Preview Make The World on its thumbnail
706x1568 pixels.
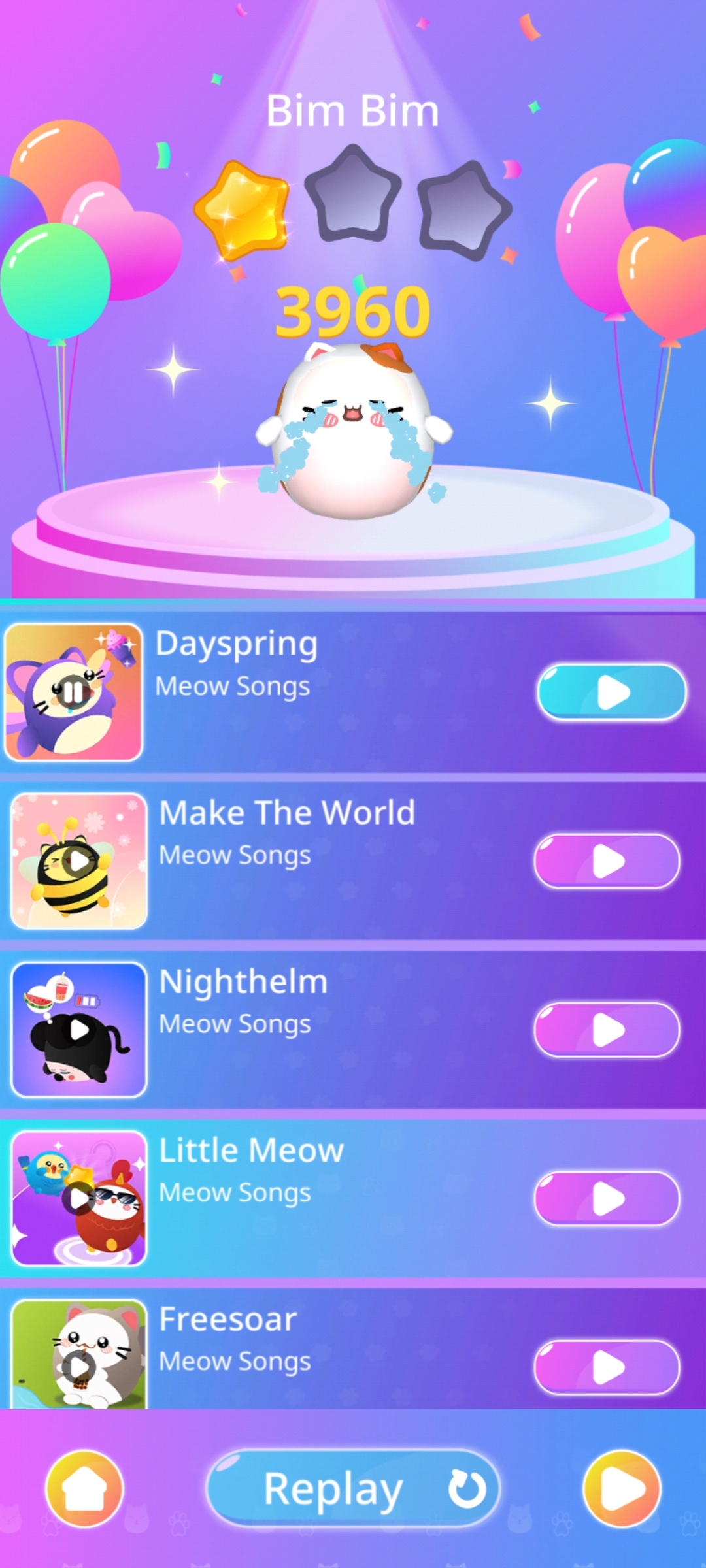coord(78,861)
